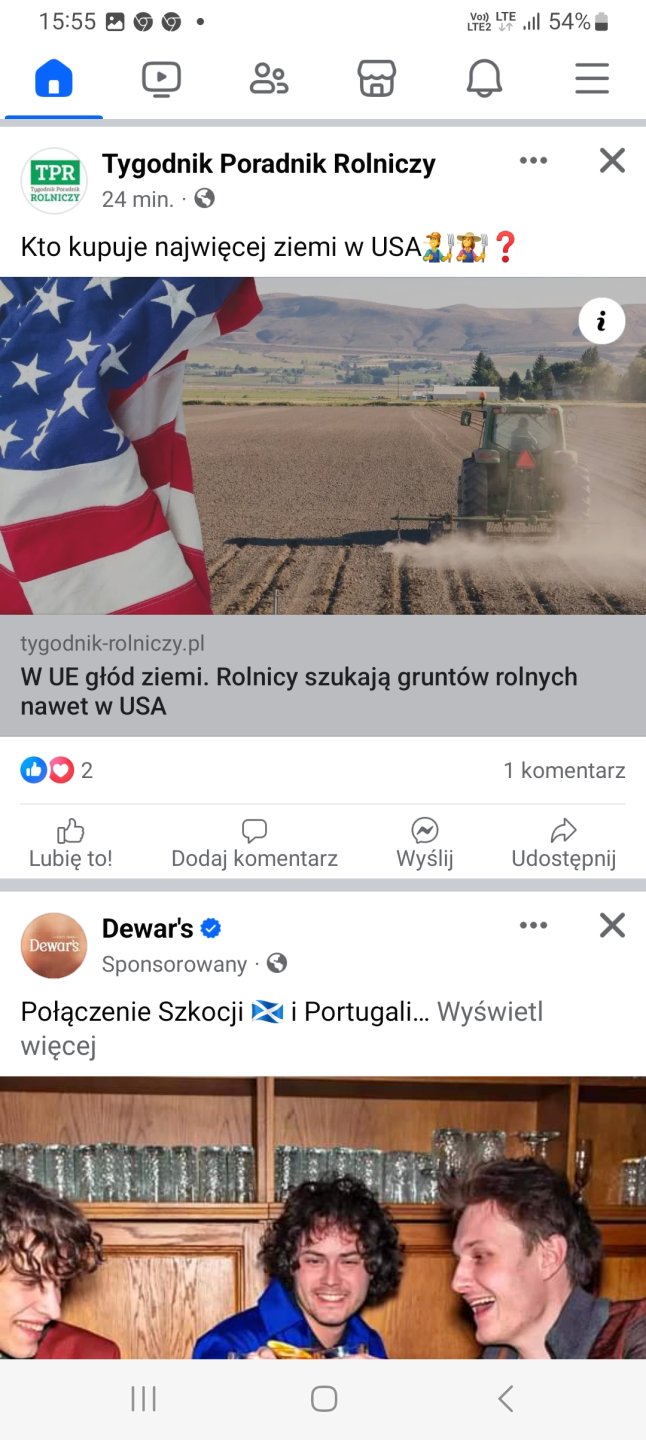This screenshot has width=646, height=1440.
Task: Open the hamburger menu
Action: (x=592, y=78)
